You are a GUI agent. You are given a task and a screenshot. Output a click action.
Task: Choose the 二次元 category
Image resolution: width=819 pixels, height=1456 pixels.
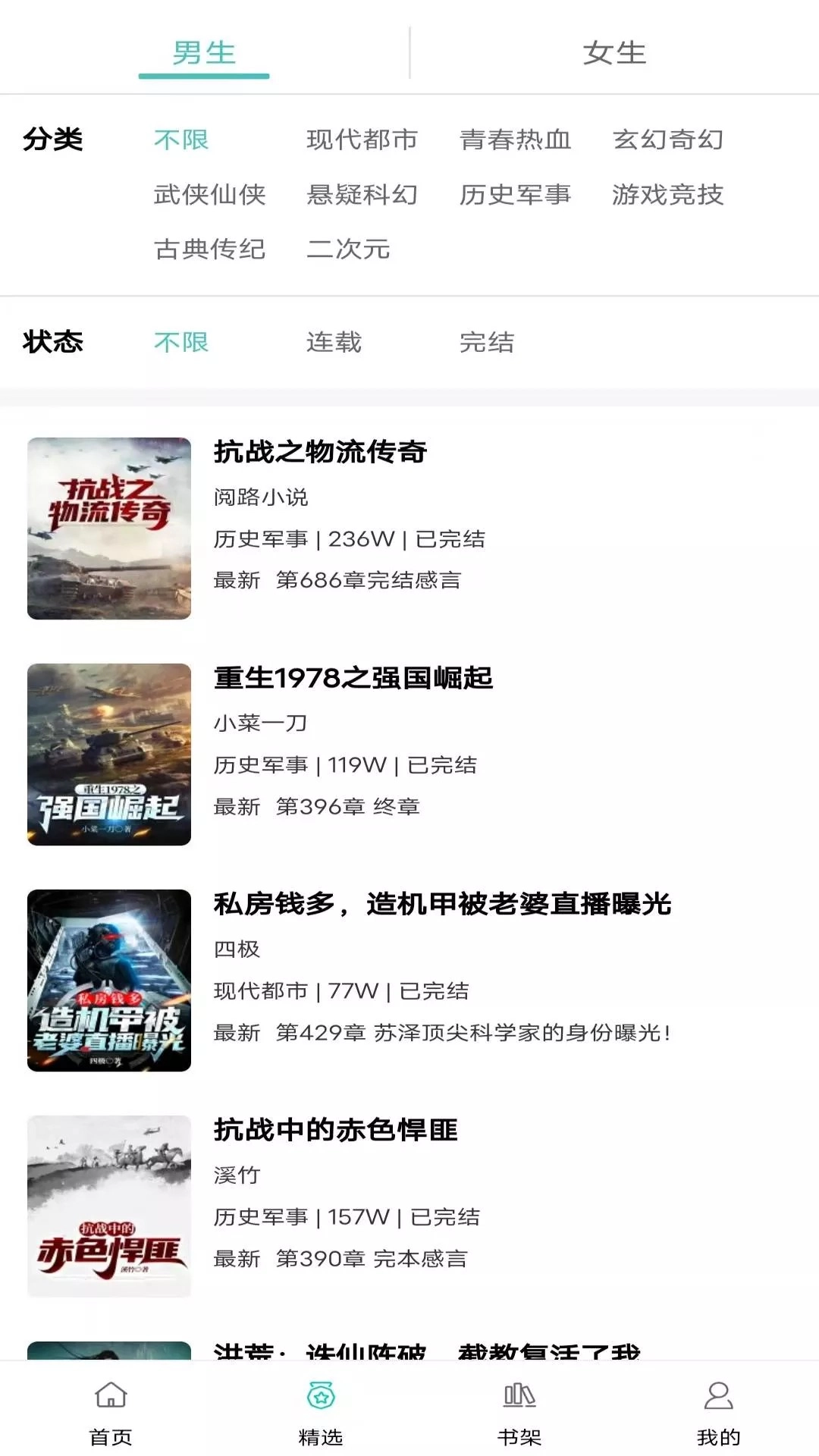tap(348, 250)
